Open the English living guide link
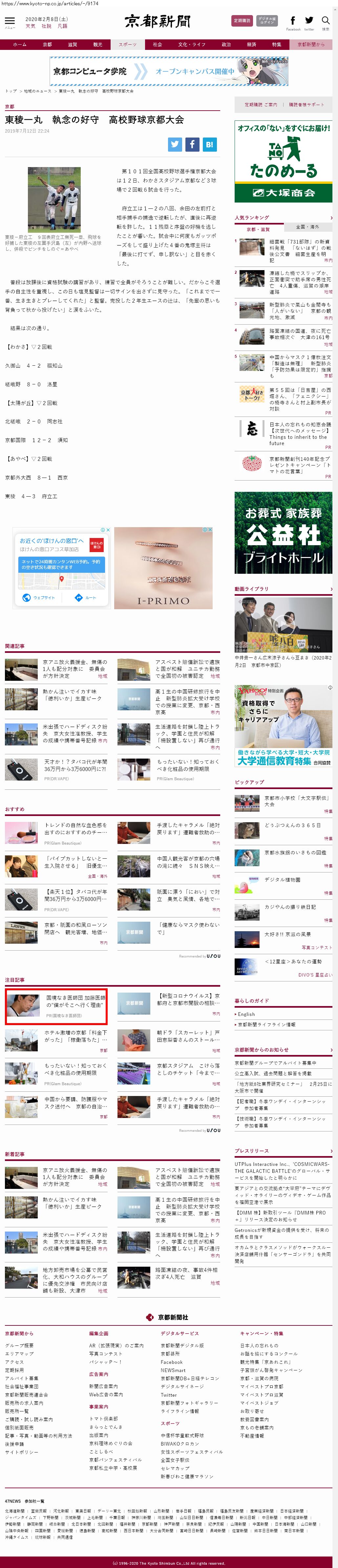 pyautogui.click(x=247, y=1014)
